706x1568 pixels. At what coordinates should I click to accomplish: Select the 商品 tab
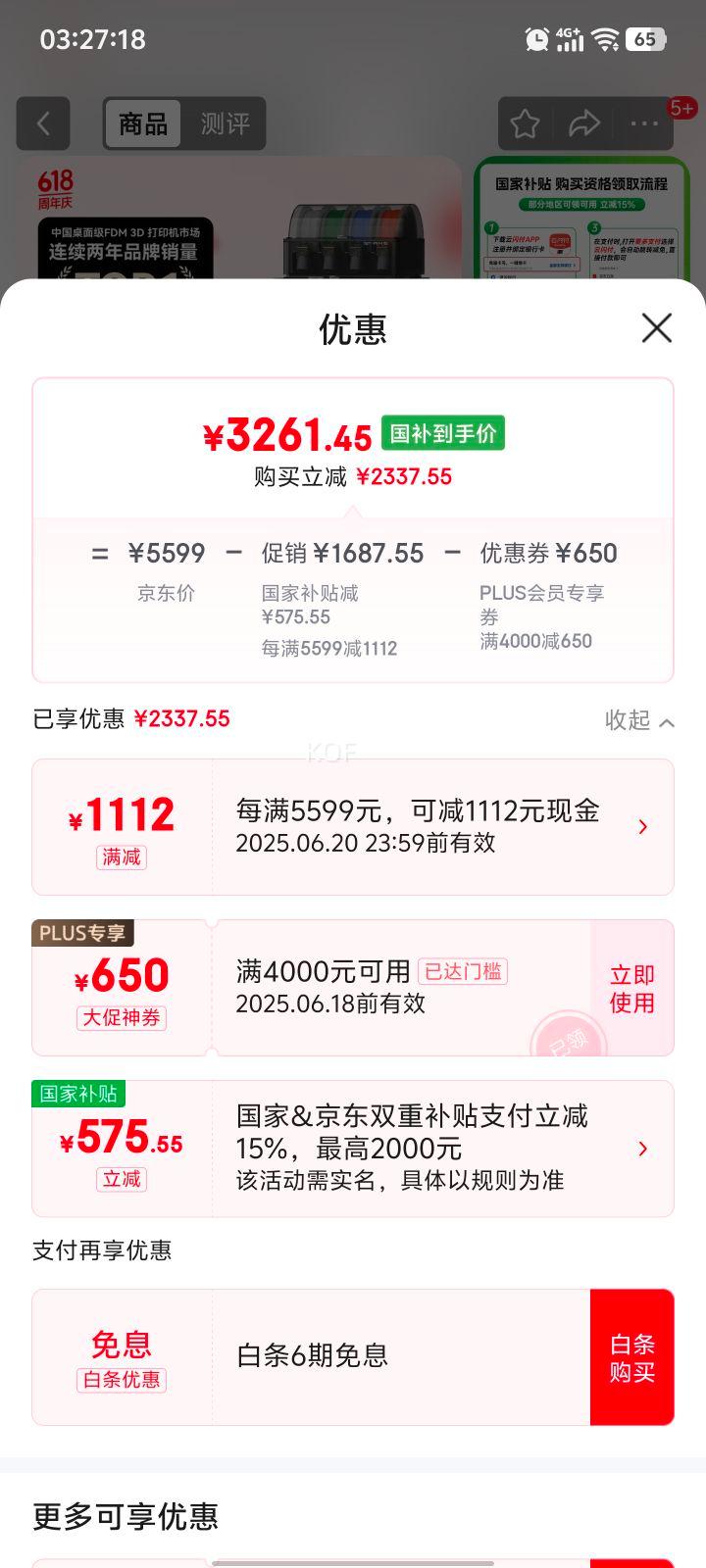click(143, 123)
